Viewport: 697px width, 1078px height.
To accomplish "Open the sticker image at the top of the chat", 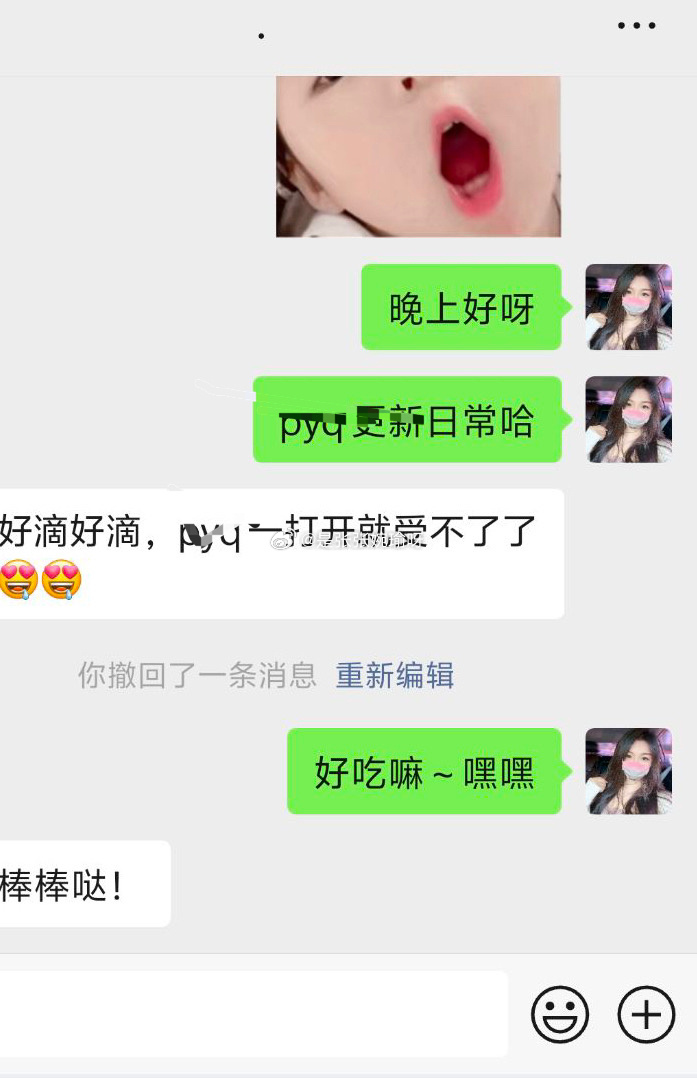I will point(418,156).
